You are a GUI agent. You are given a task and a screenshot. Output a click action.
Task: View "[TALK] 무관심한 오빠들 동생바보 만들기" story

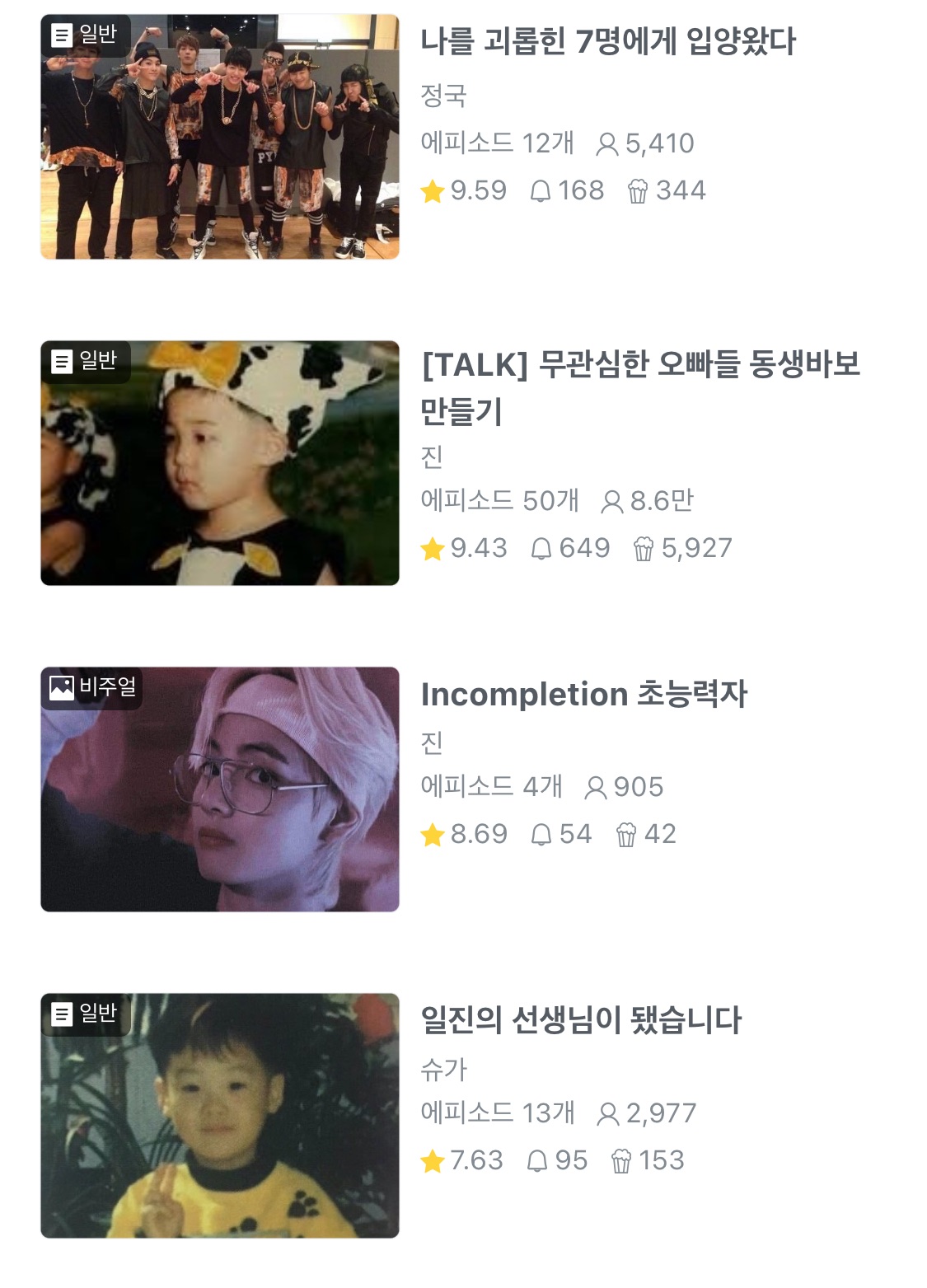click(639, 386)
